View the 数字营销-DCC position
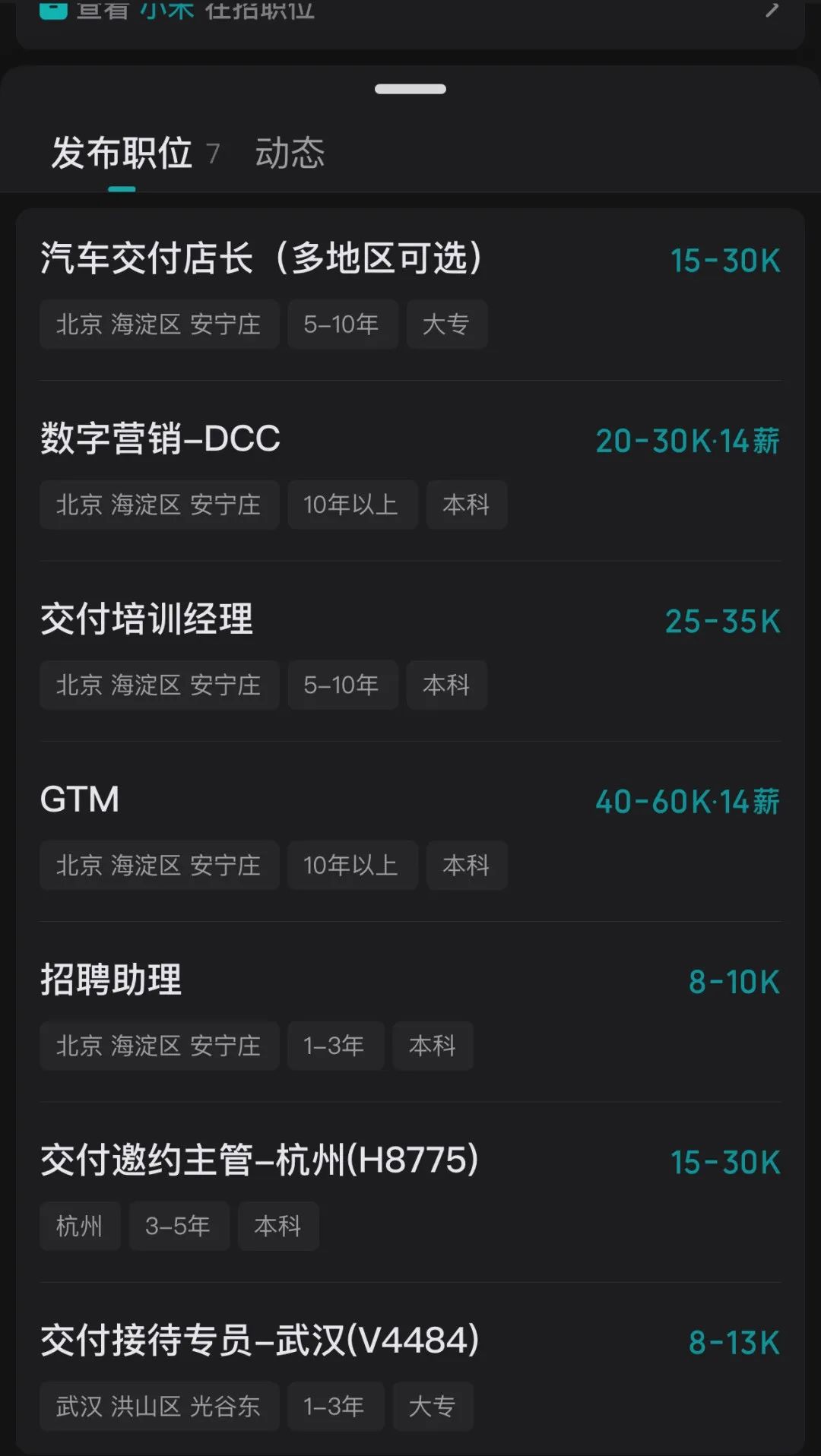The height and width of the screenshot is (1456, 821). [160, 438]
